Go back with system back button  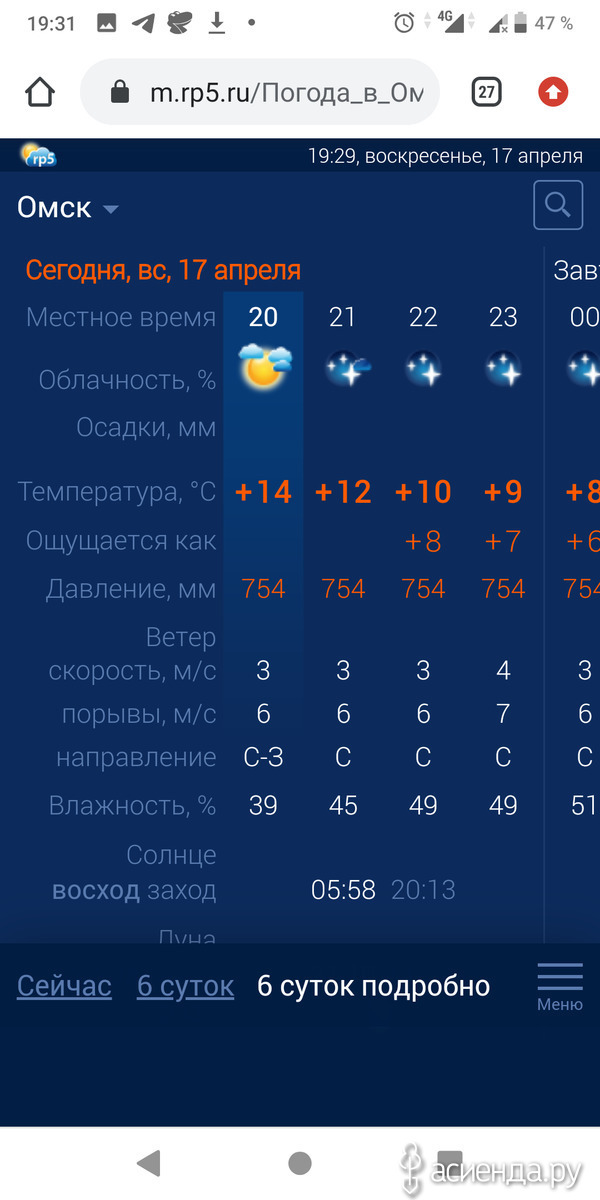148,1162
